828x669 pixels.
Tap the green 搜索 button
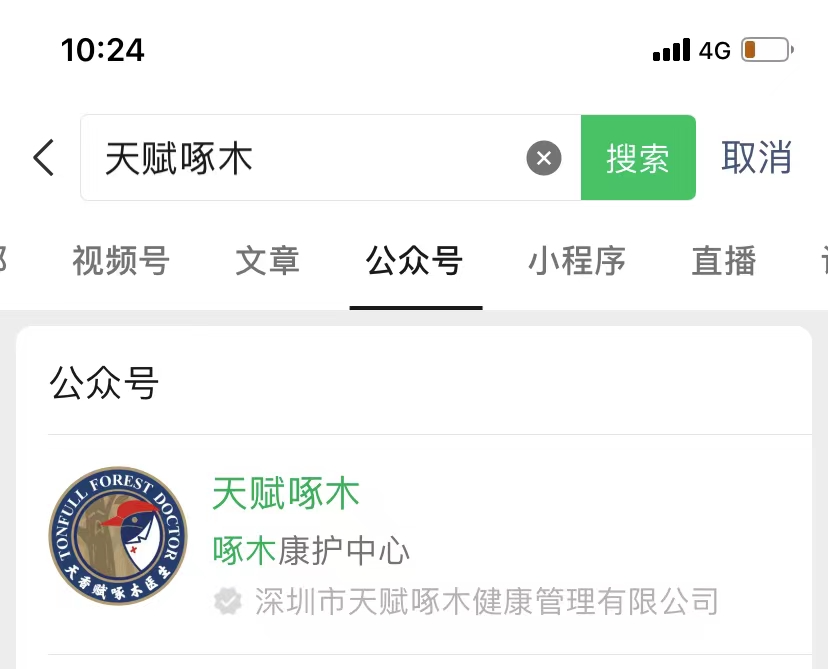[x=638, y=158]
